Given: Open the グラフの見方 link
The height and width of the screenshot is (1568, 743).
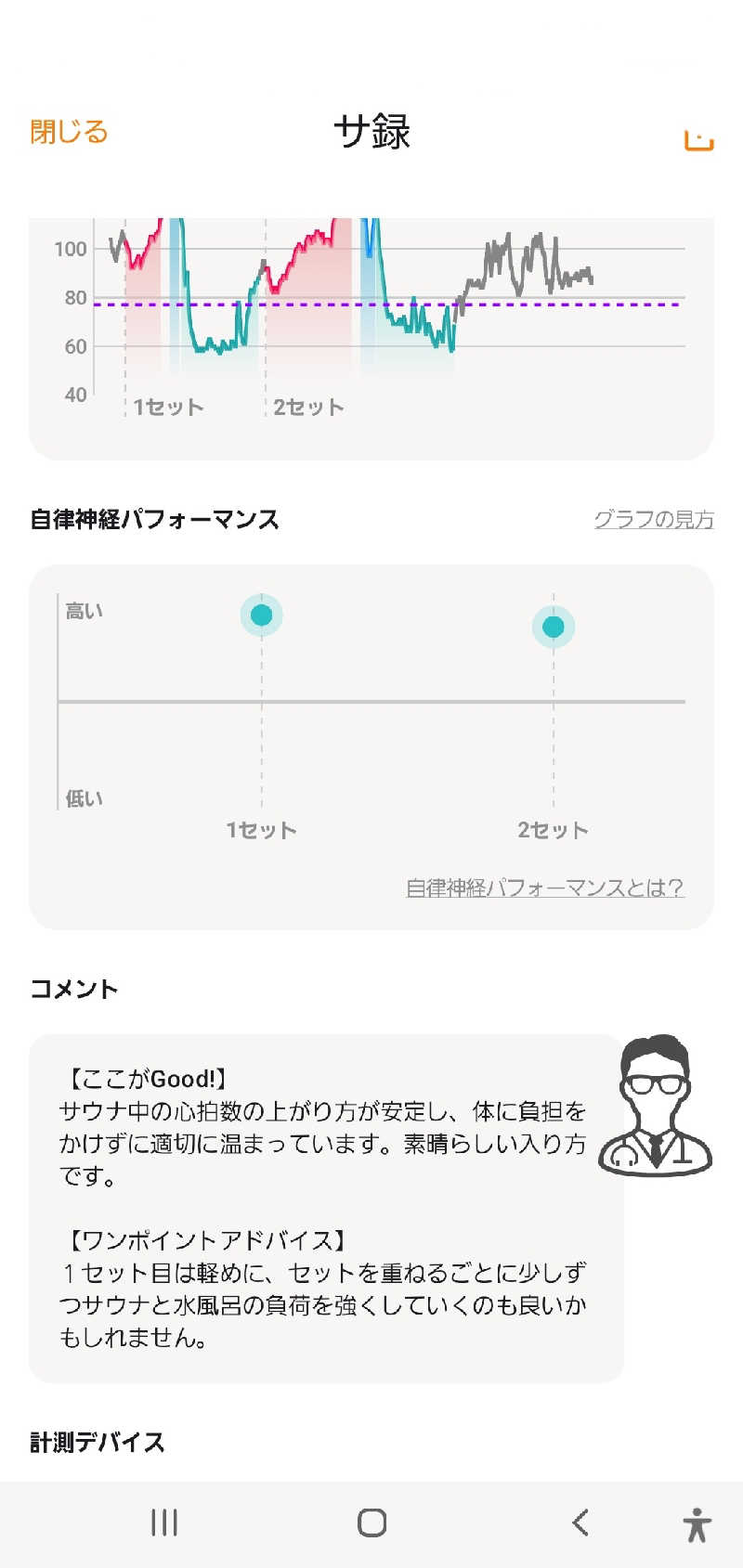Looking at the screenshot, I should (x=654, y=519).
